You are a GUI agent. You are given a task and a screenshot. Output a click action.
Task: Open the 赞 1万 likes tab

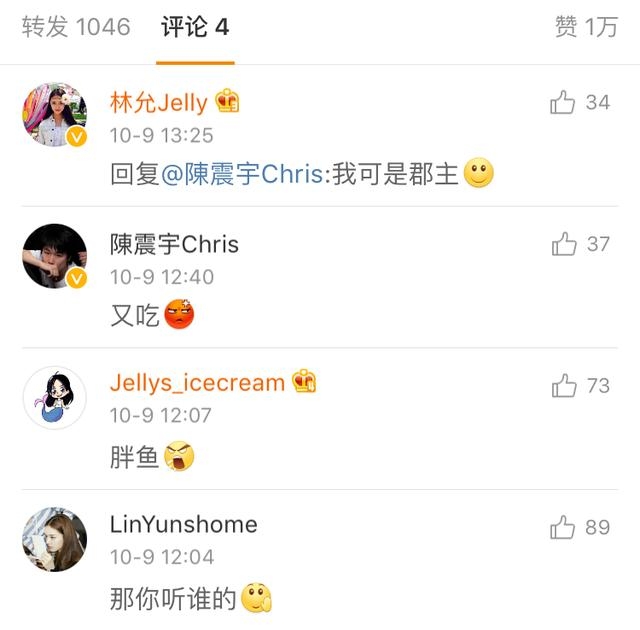pos(586,28)
